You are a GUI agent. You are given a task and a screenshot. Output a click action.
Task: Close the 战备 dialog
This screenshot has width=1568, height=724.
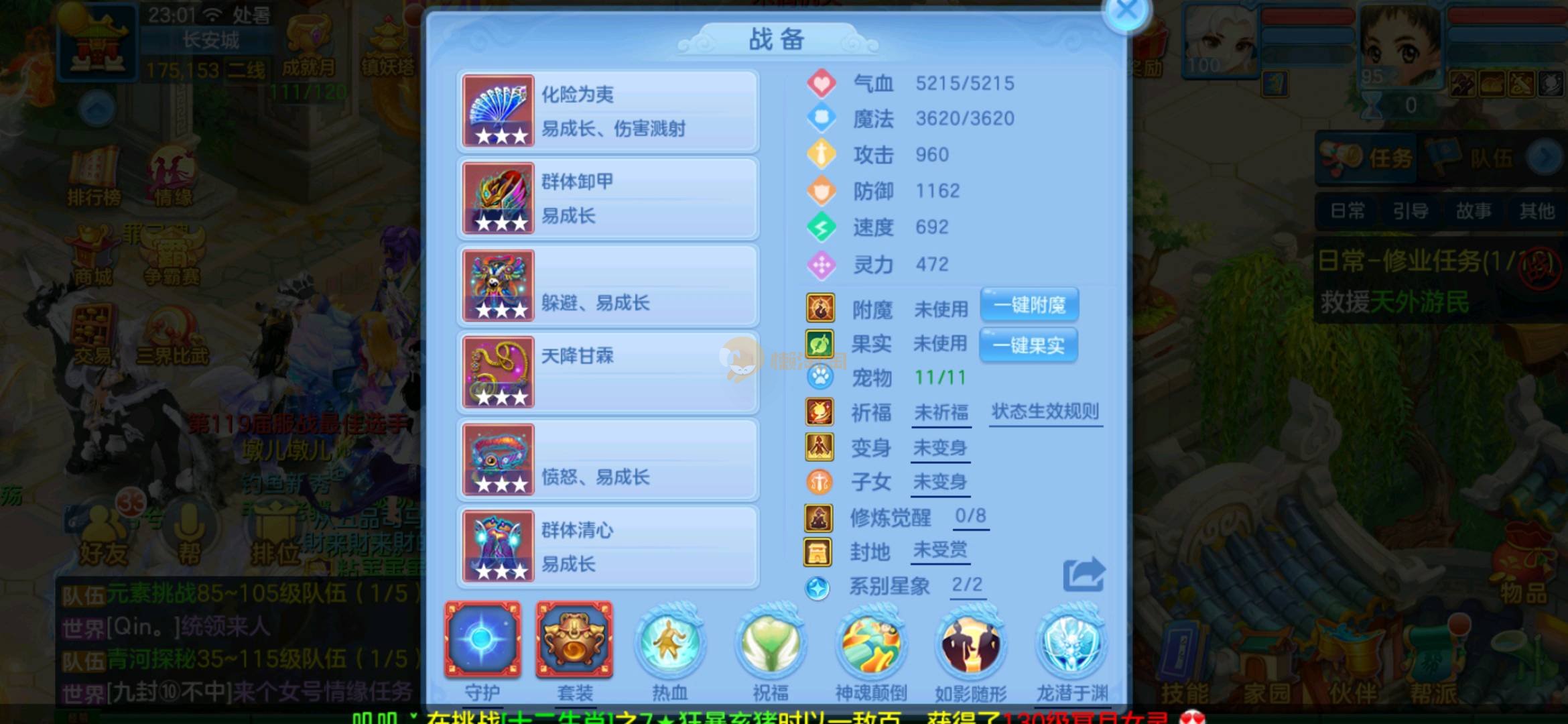click(1126, 11)
